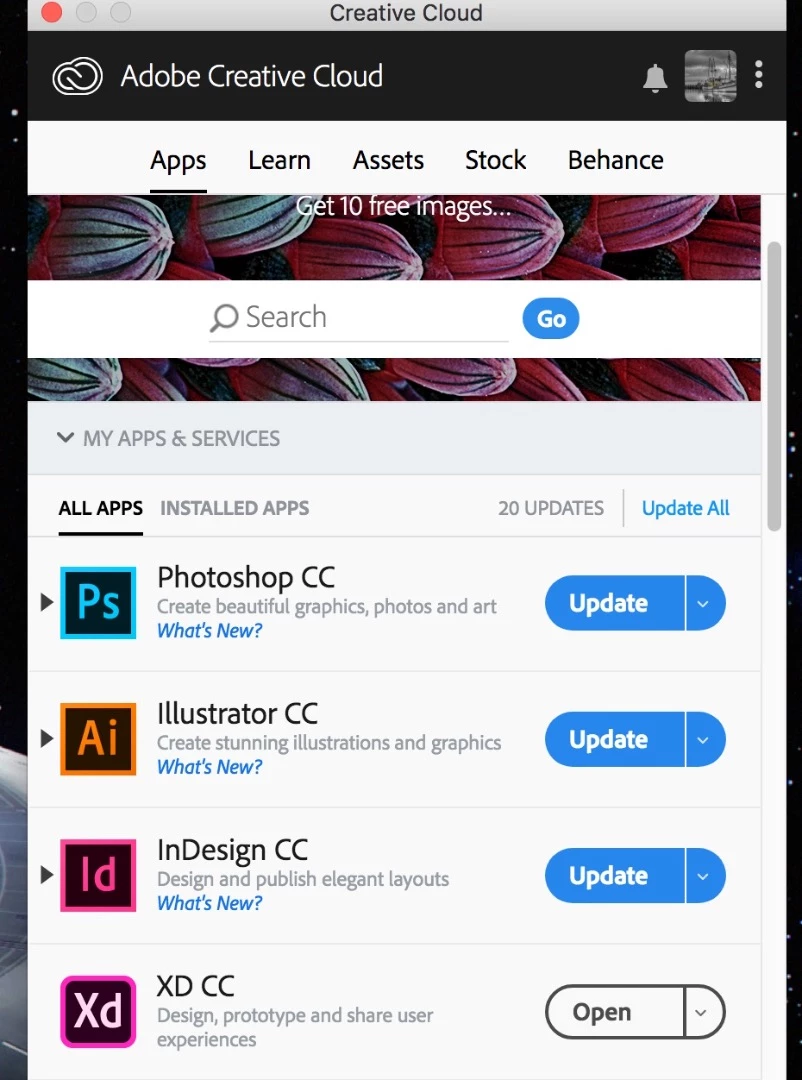This screenshot has width=802, height=1080.
Task: Open the dropdown beside InDesign CC Update
Action: tap(703, 876)
